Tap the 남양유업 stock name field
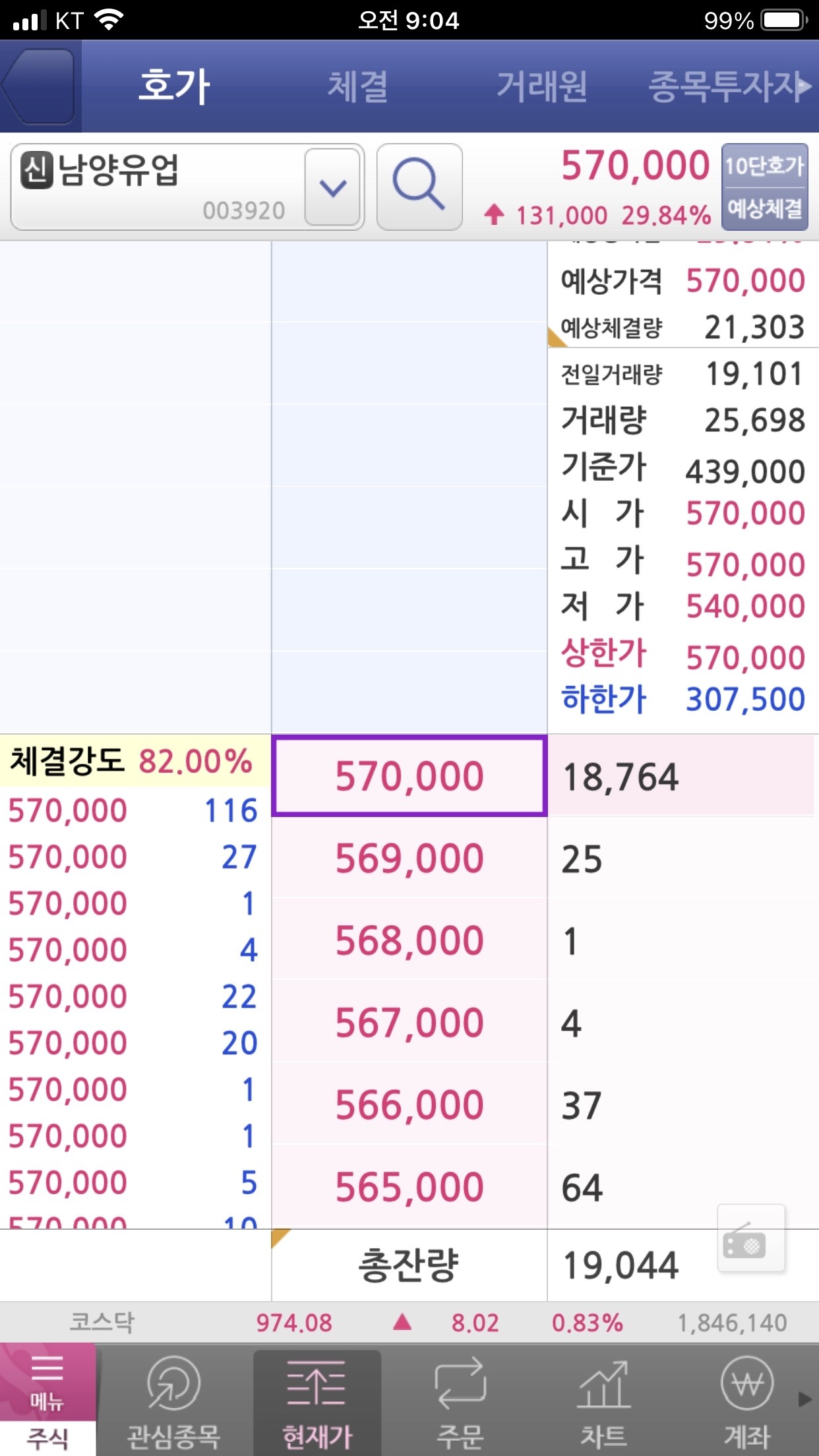Image resolution: width=819 pixels, height=1456 pixels. tap(158, 187)
